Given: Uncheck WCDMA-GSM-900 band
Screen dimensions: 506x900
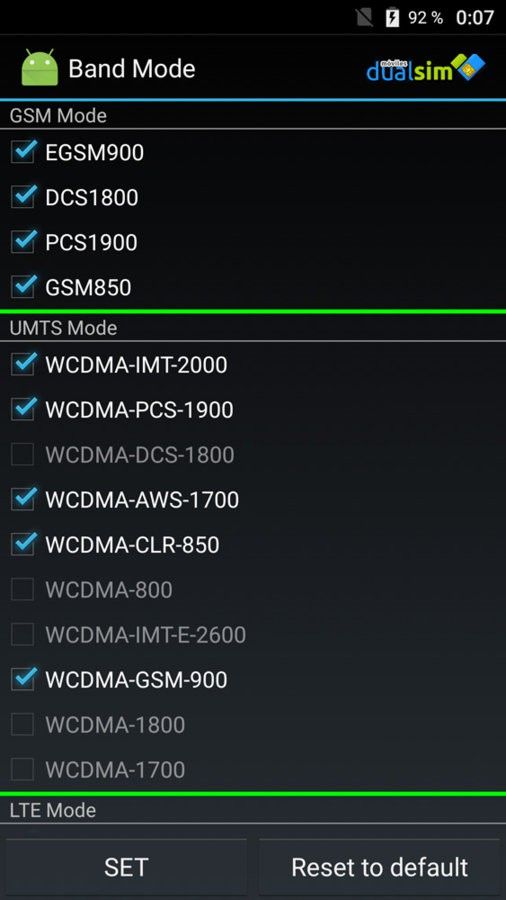Looking at the screenshot, I should coord(23,680).
